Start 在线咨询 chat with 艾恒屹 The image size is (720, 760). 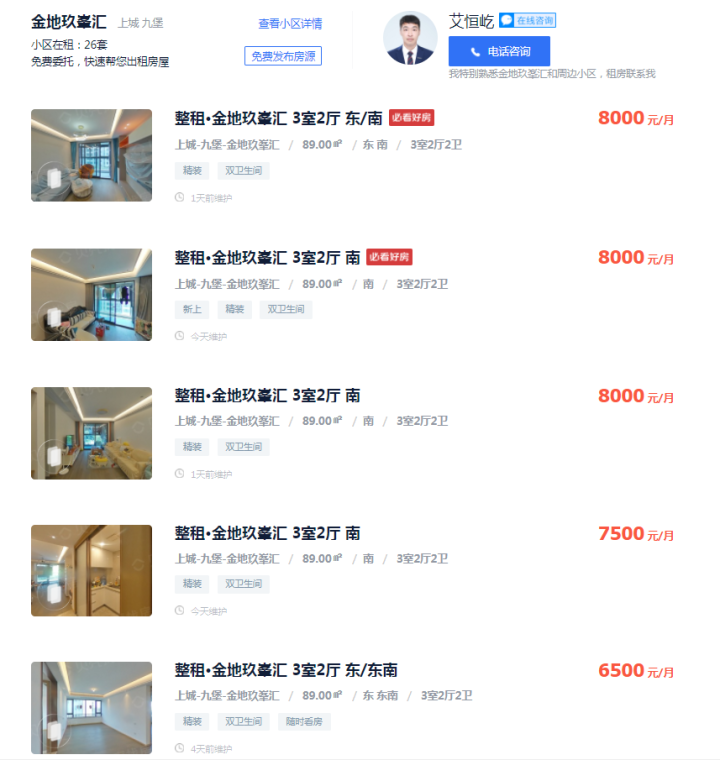[x=527, y=20]
